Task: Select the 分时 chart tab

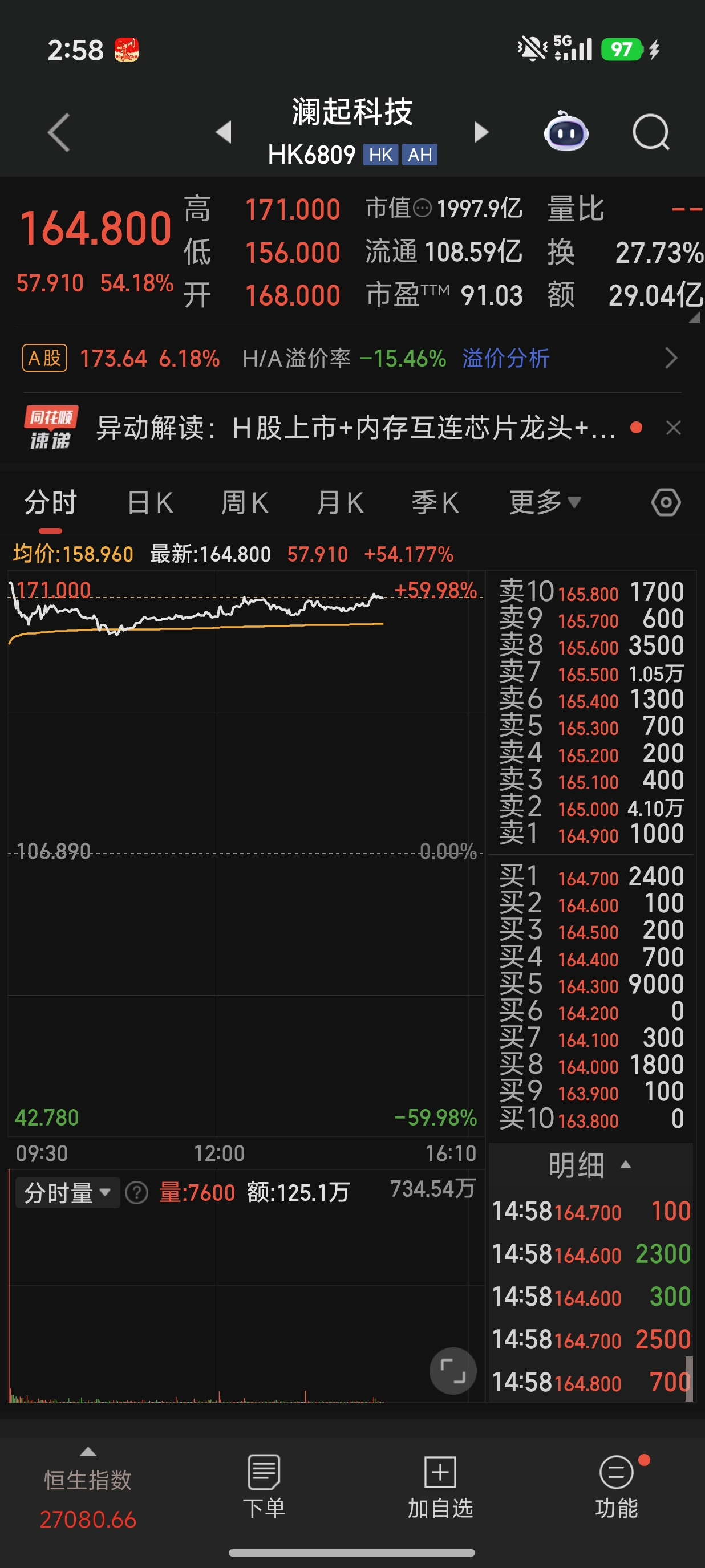Action: click(x=51, y=503)
